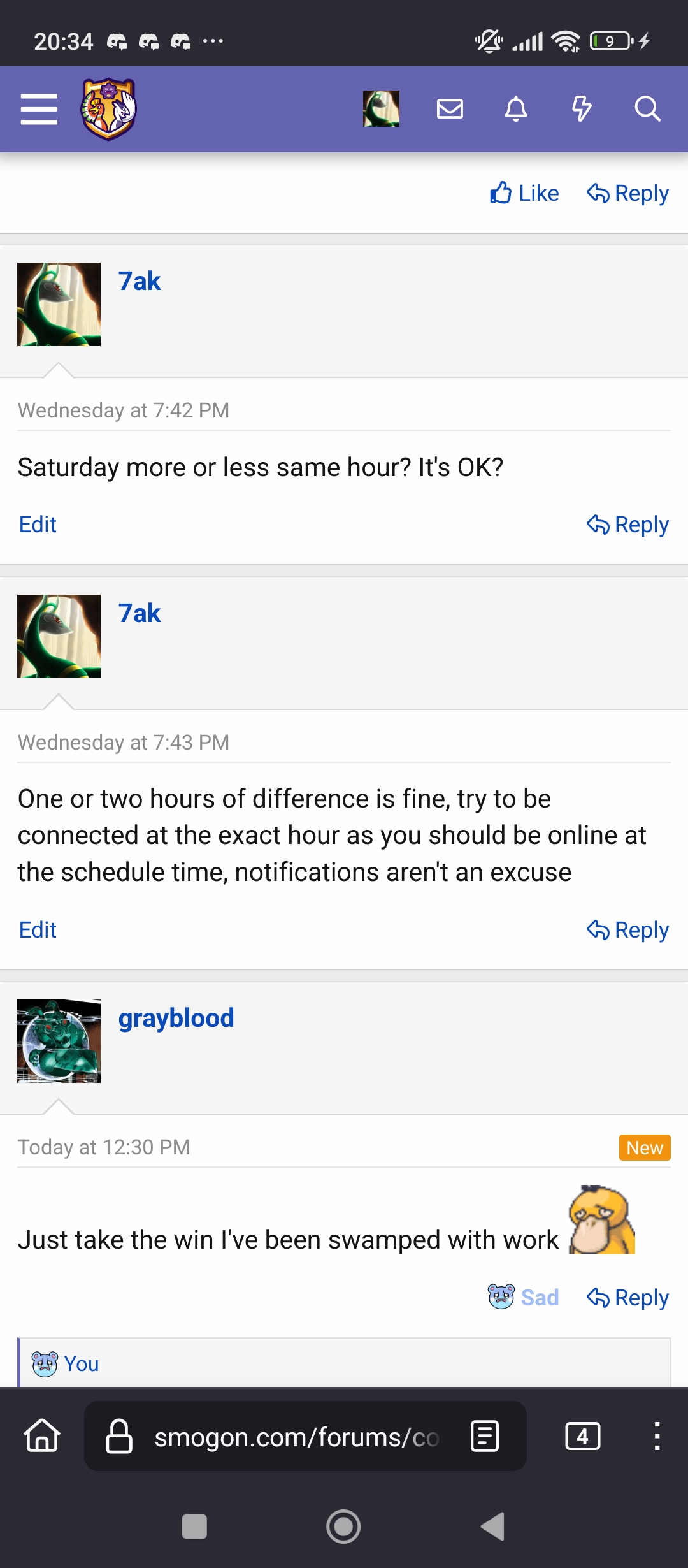Tap the smogon.com address bar
This screenshot has width=688, height=1568.
[296, 1437]
